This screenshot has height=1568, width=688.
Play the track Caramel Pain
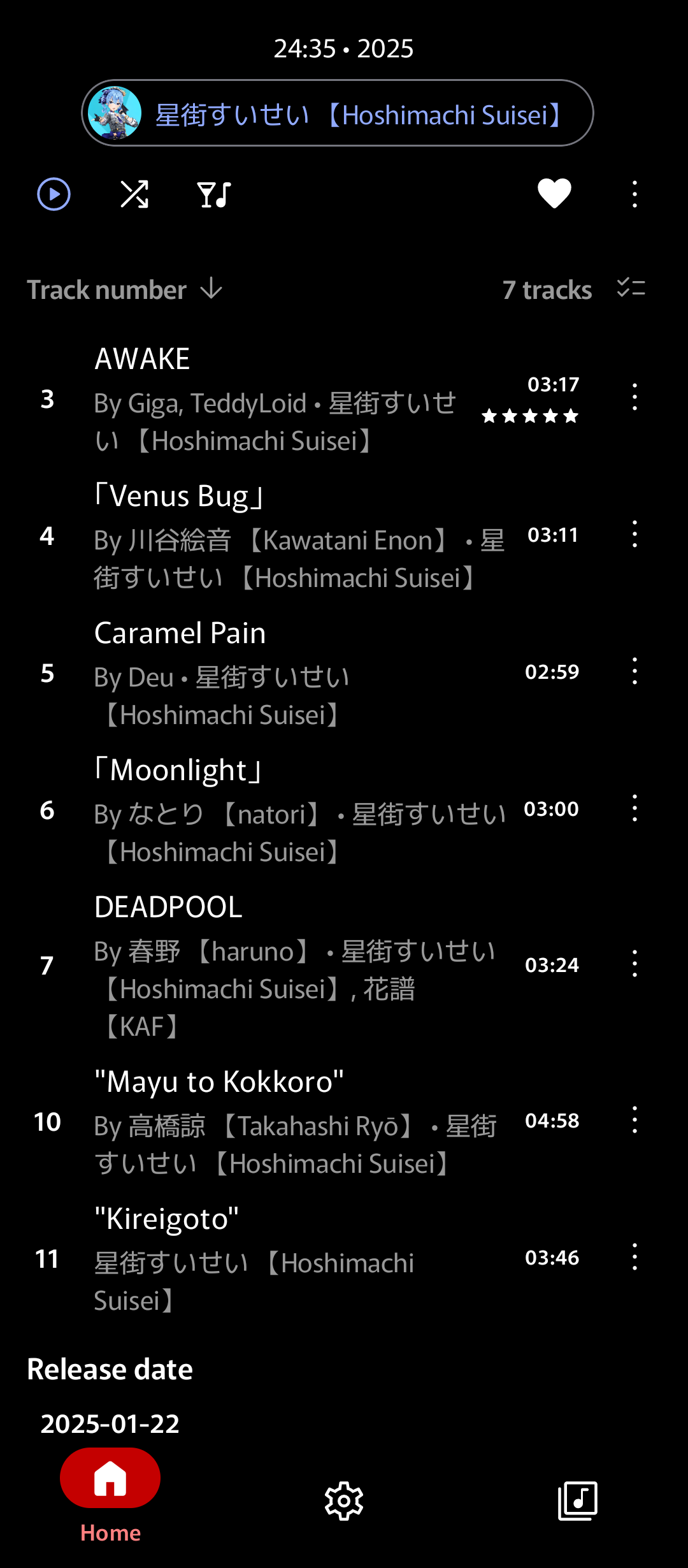coord(274,672)
